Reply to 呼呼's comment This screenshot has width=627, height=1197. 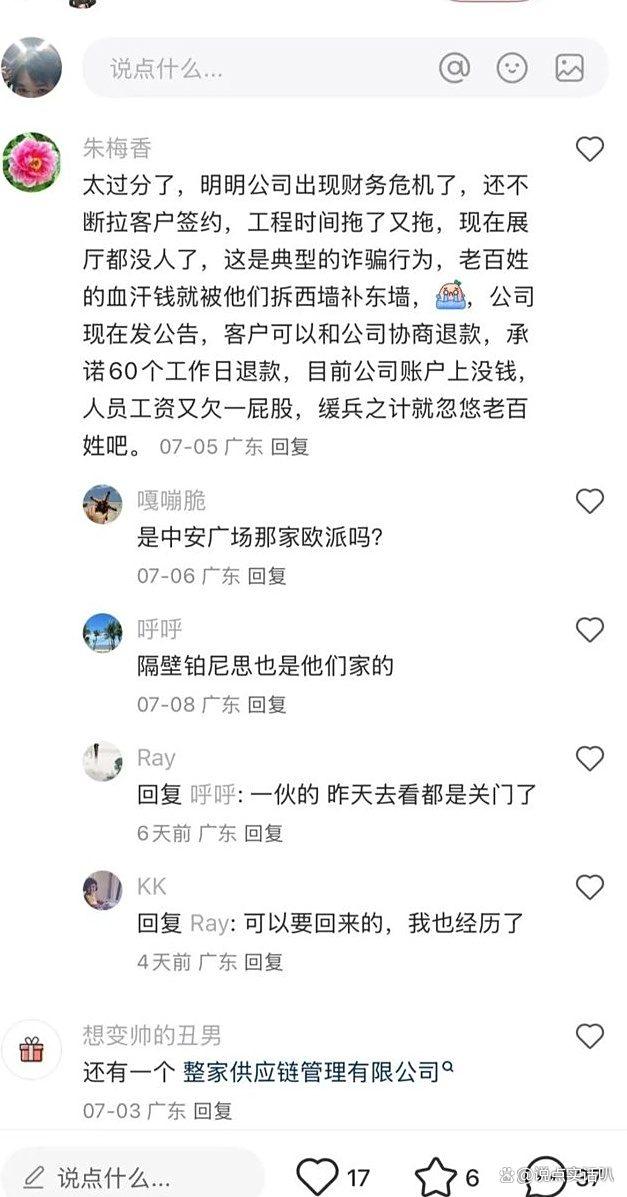[x=267, y=704]
